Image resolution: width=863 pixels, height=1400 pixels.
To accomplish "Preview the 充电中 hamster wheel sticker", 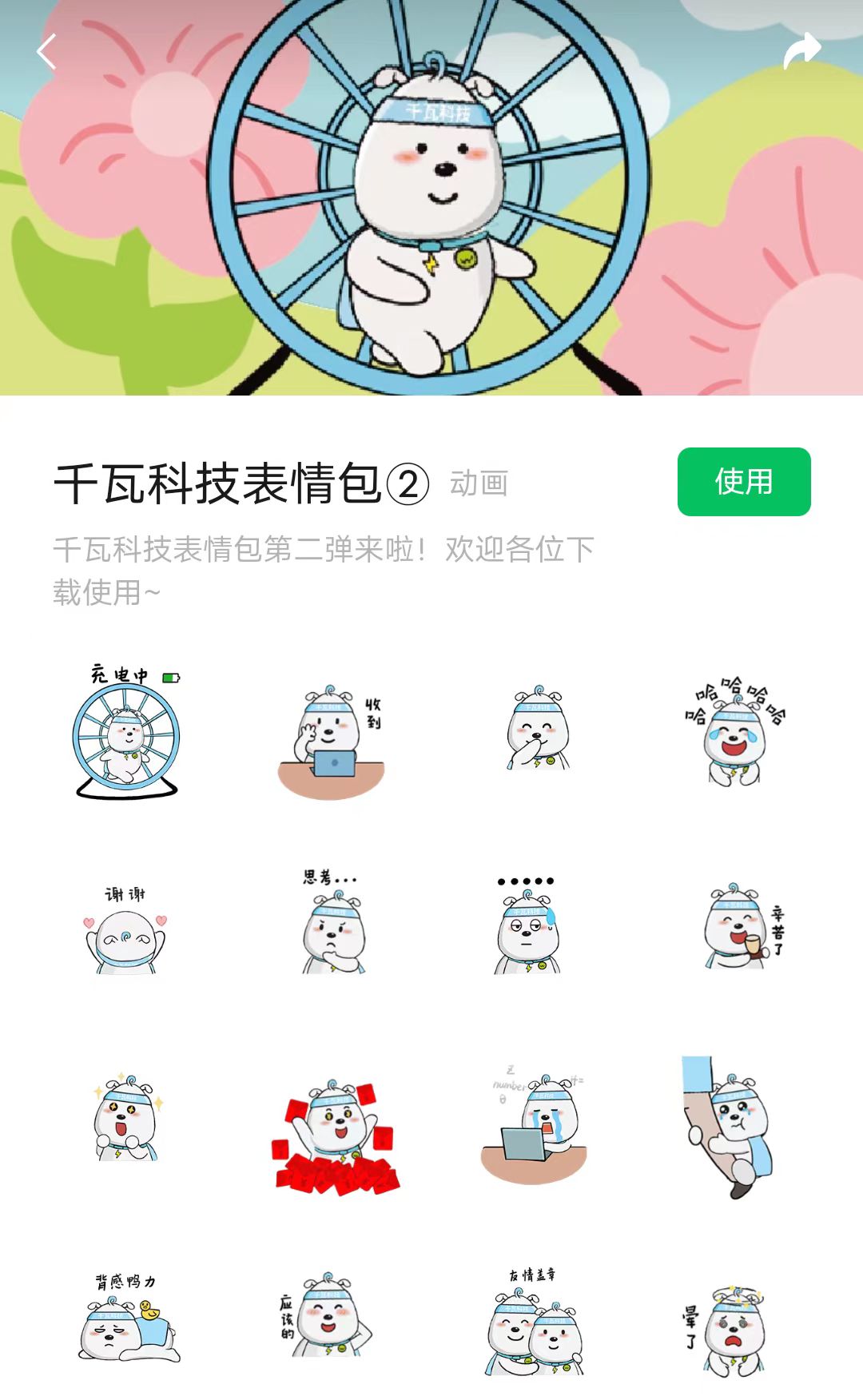I will point(127,732).
